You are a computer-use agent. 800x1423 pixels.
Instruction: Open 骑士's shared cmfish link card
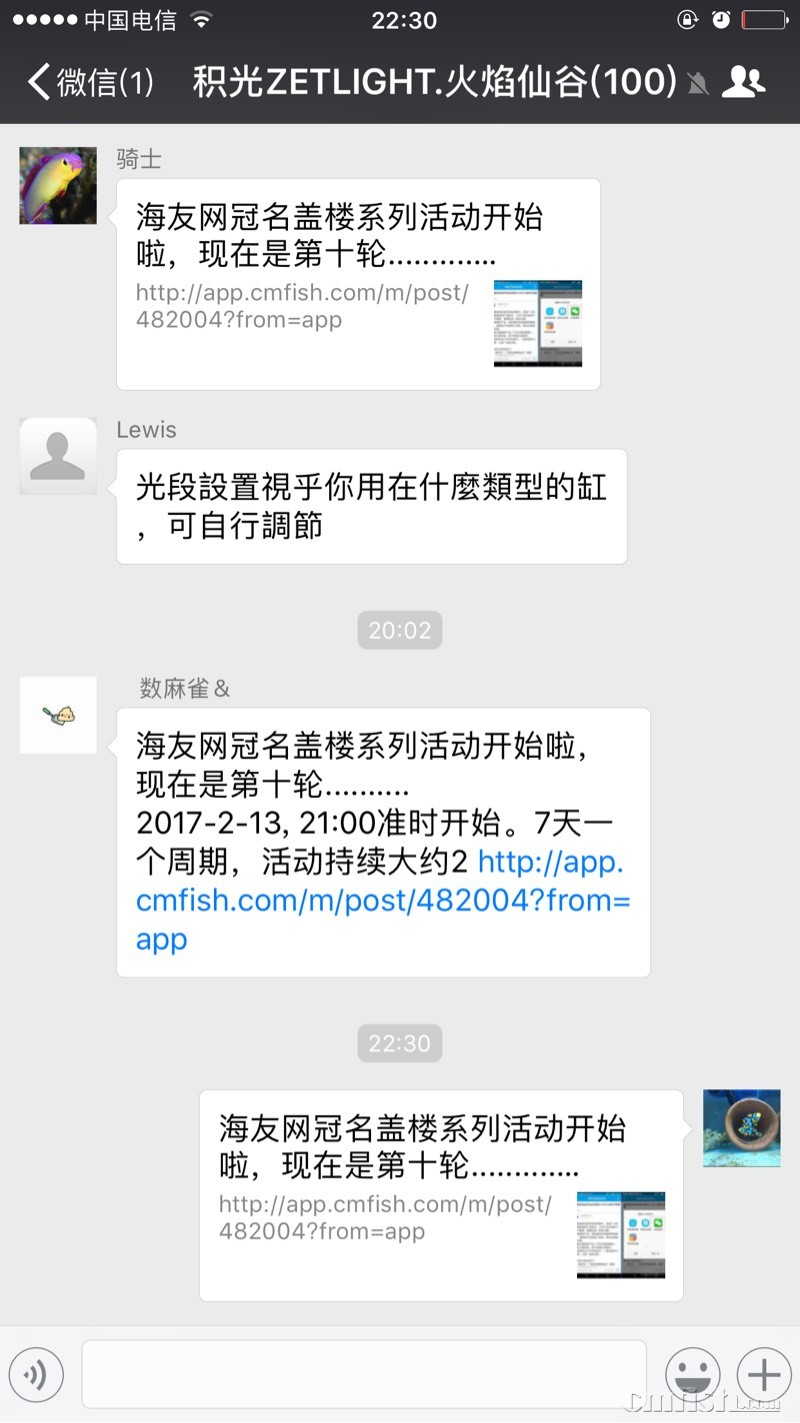click(358, 284)
